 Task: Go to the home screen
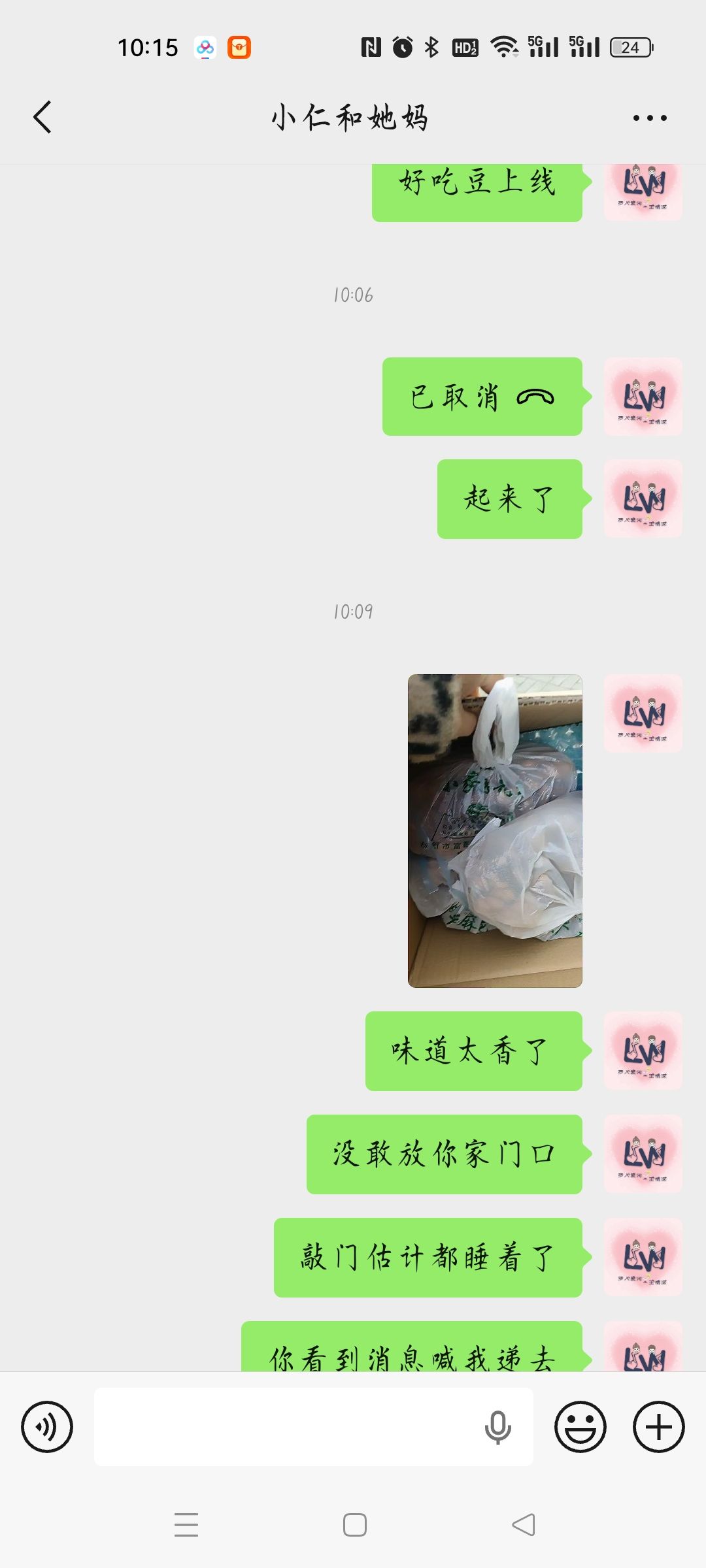click(x=354, y=1525)
